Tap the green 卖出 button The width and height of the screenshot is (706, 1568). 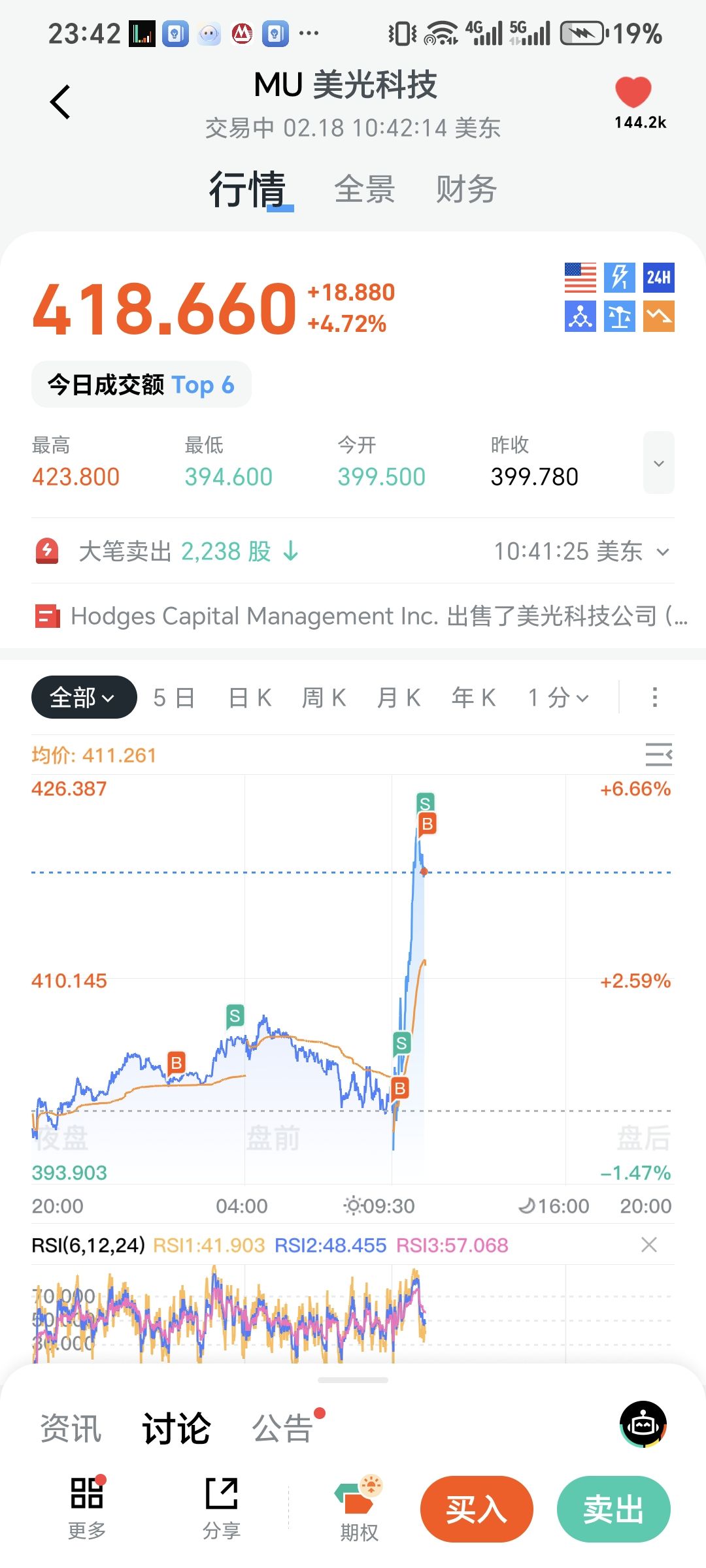click(x=613, y=1510)
